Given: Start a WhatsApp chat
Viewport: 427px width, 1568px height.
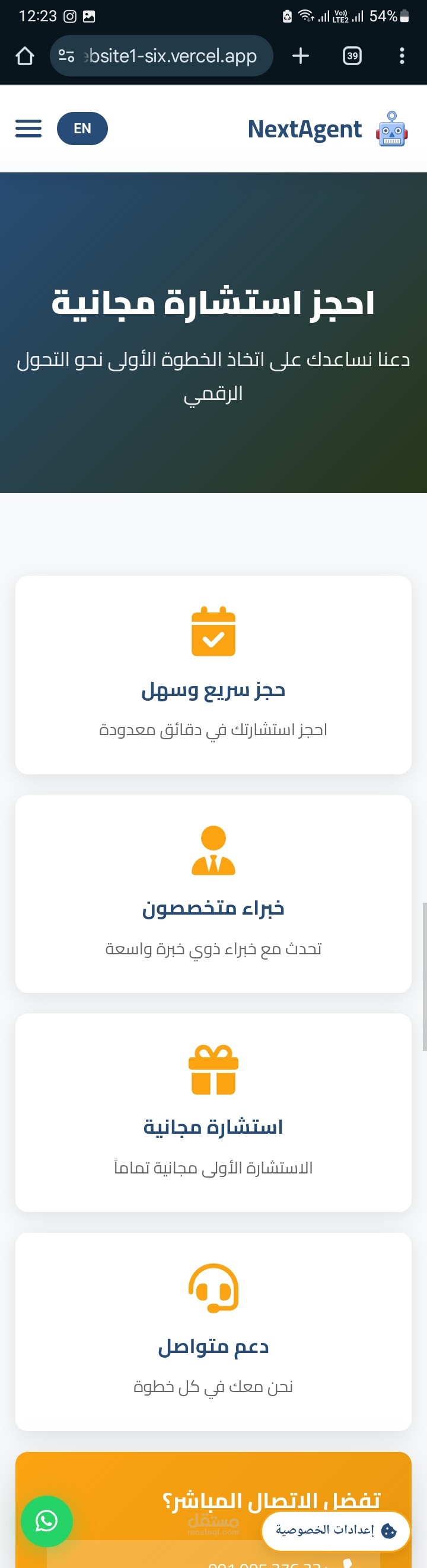Looking at the screenshot, I should tap(47, 1521).
